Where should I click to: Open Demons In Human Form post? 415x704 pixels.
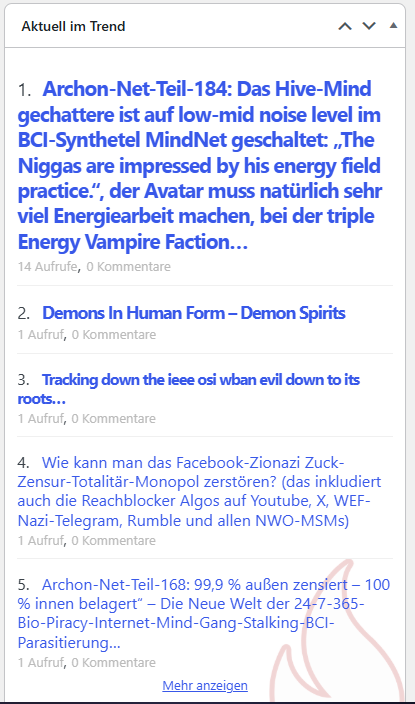194,313
